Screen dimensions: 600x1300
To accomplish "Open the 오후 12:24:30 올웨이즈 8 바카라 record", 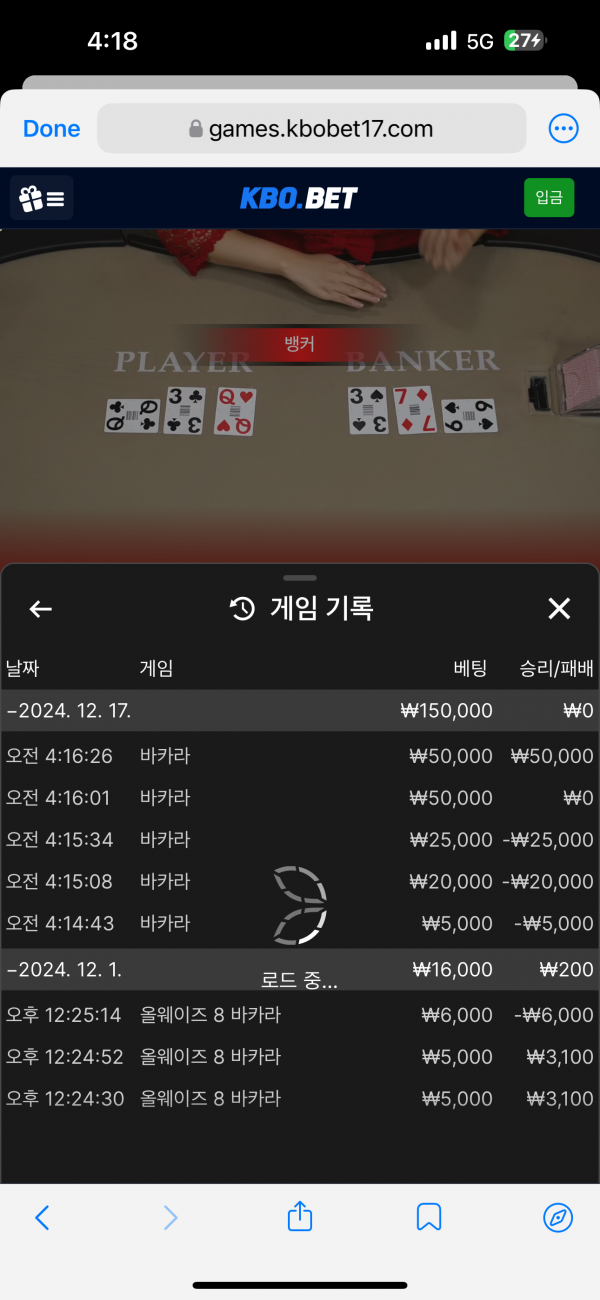I will (300, 1099).
